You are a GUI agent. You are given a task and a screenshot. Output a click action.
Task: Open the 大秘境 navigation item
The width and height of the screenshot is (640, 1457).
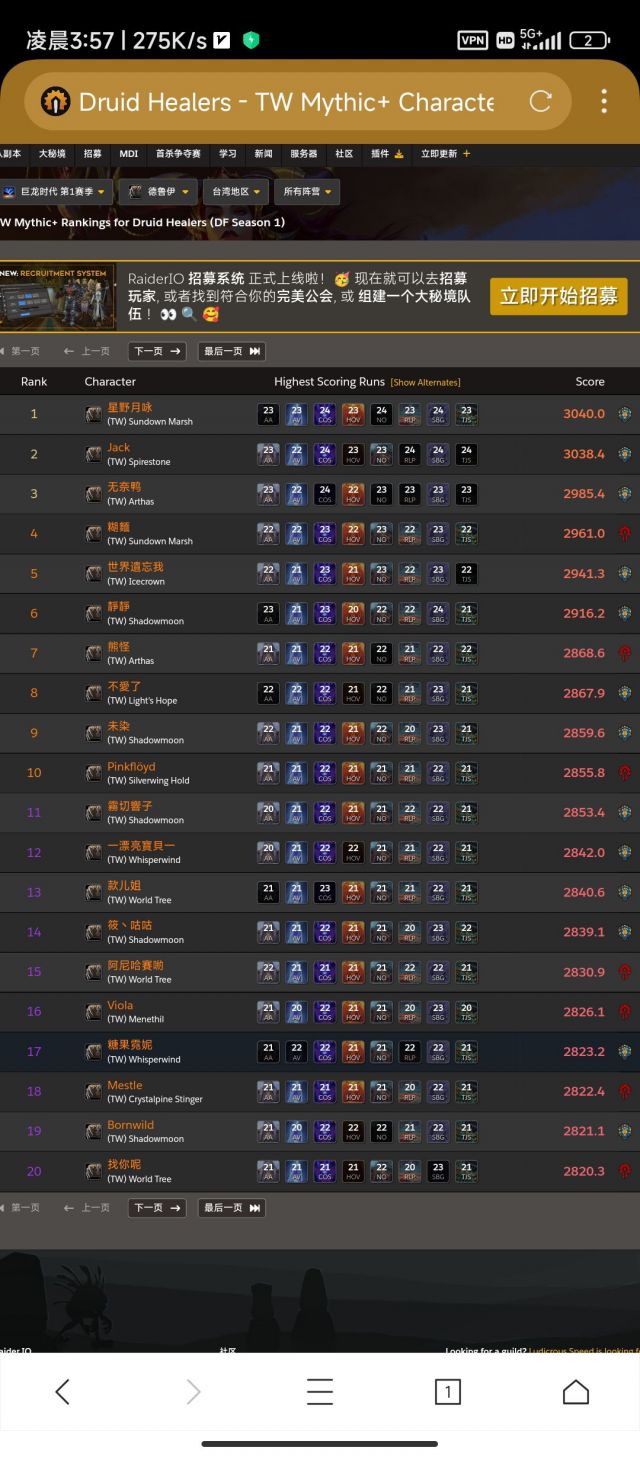[x=52, y=154]
